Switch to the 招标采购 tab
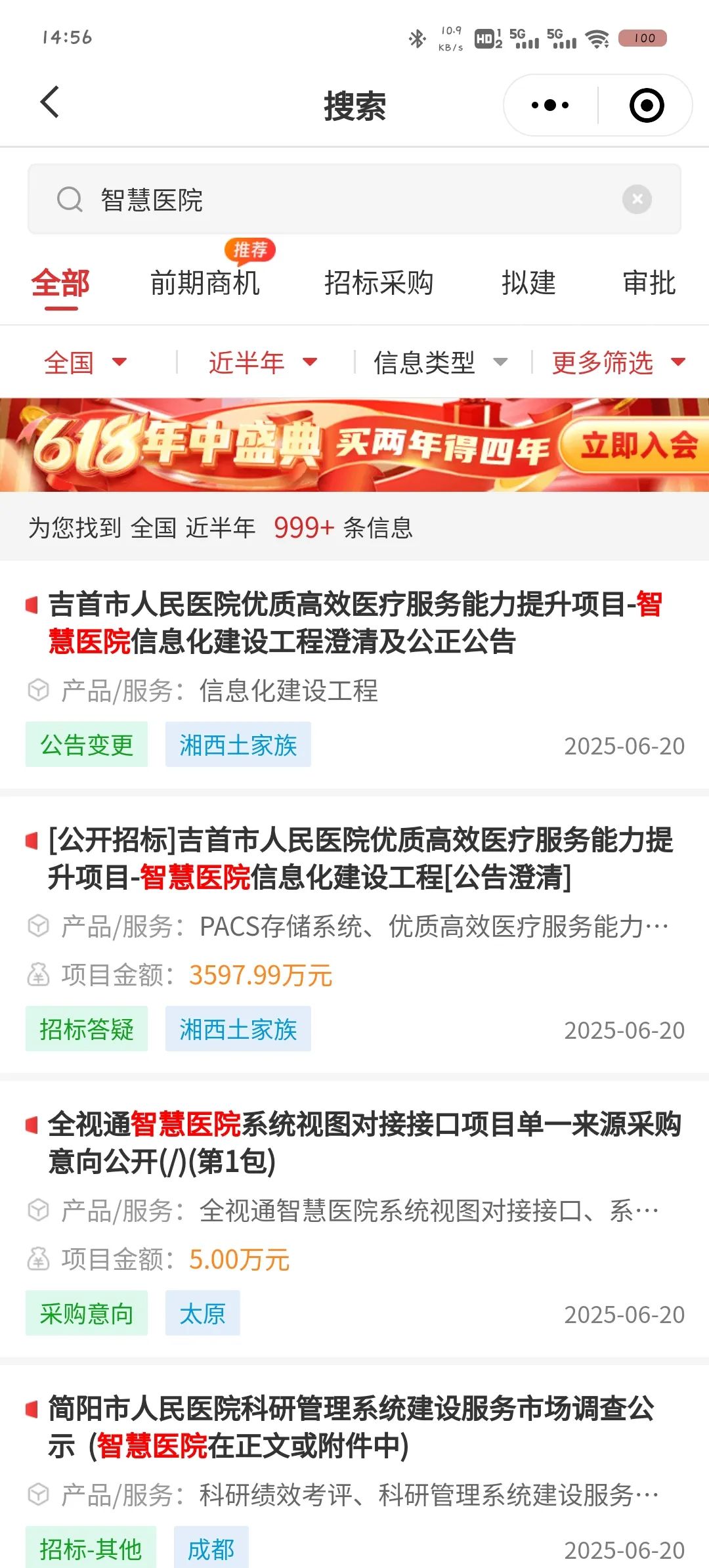Screen dimensions: 709x1568 379,284
